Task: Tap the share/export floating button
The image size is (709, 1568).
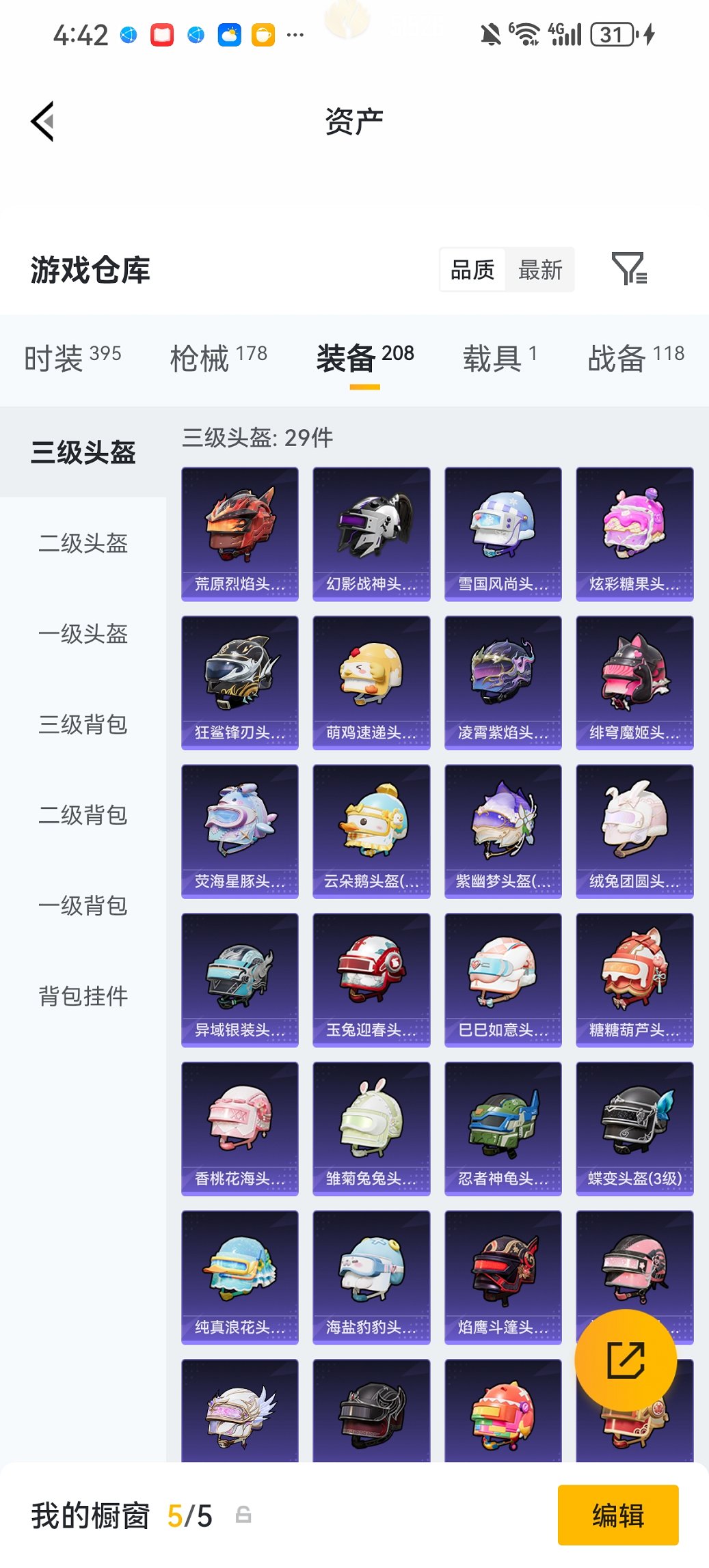Action: tap(626, 1362)
